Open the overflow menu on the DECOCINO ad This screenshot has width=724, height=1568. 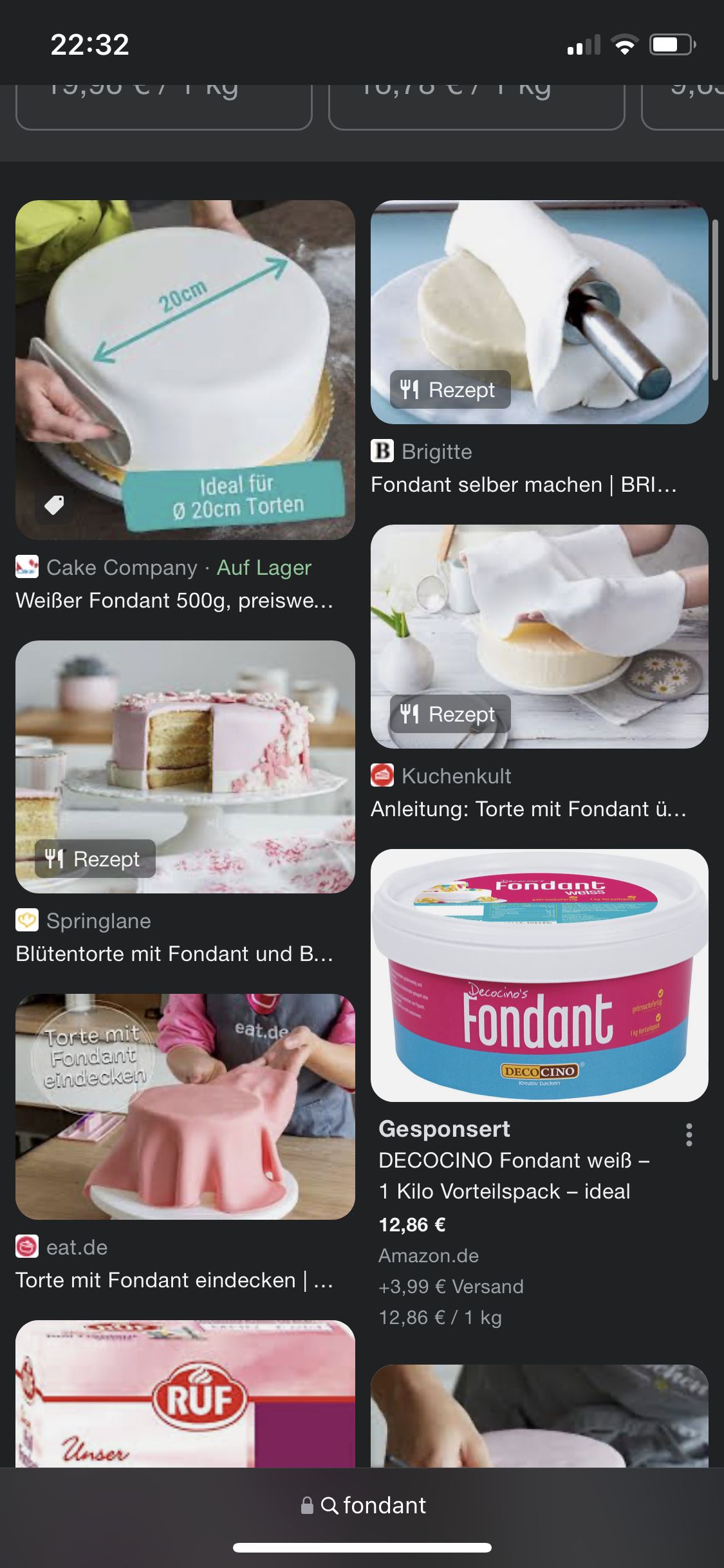[x=689, y=1135]
